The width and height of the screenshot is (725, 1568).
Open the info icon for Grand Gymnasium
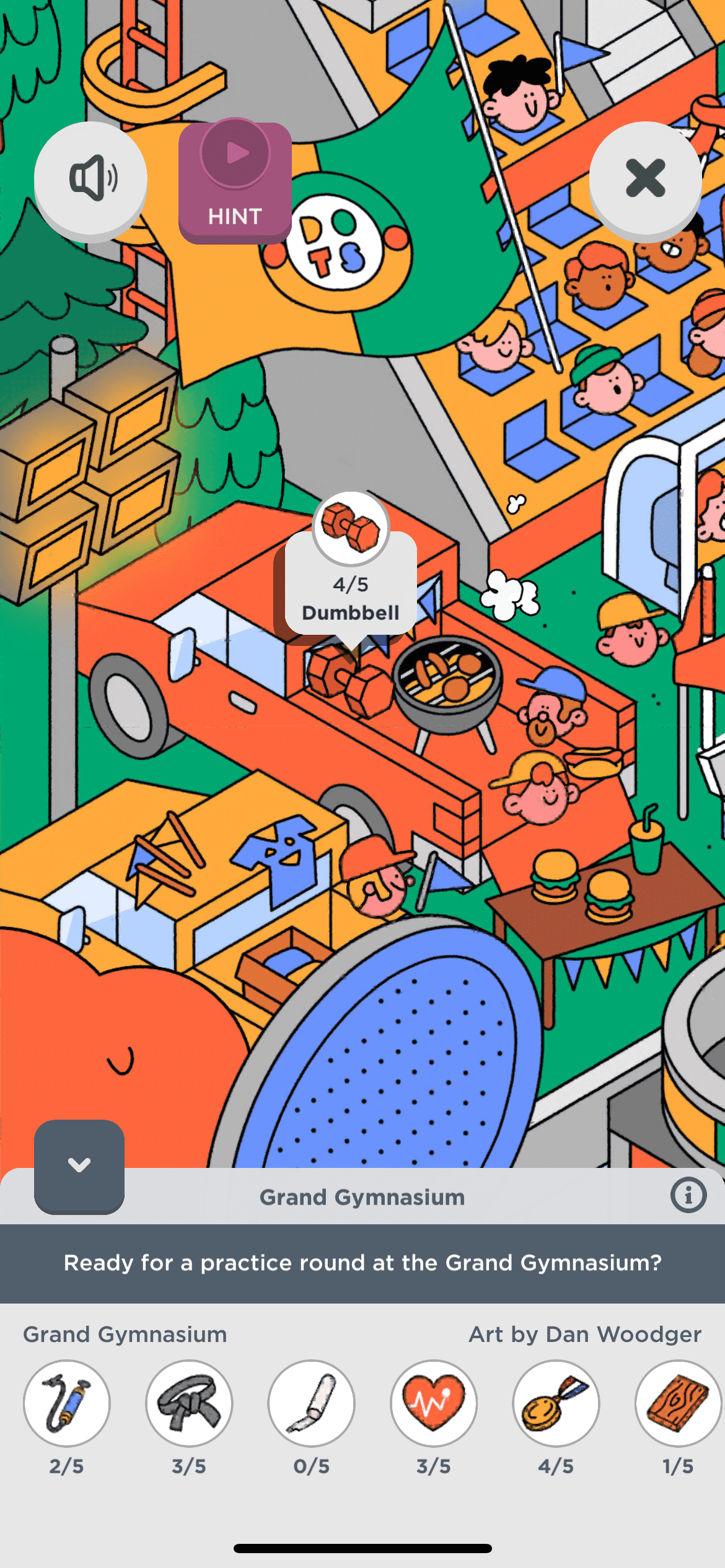tap(688, 1195)
